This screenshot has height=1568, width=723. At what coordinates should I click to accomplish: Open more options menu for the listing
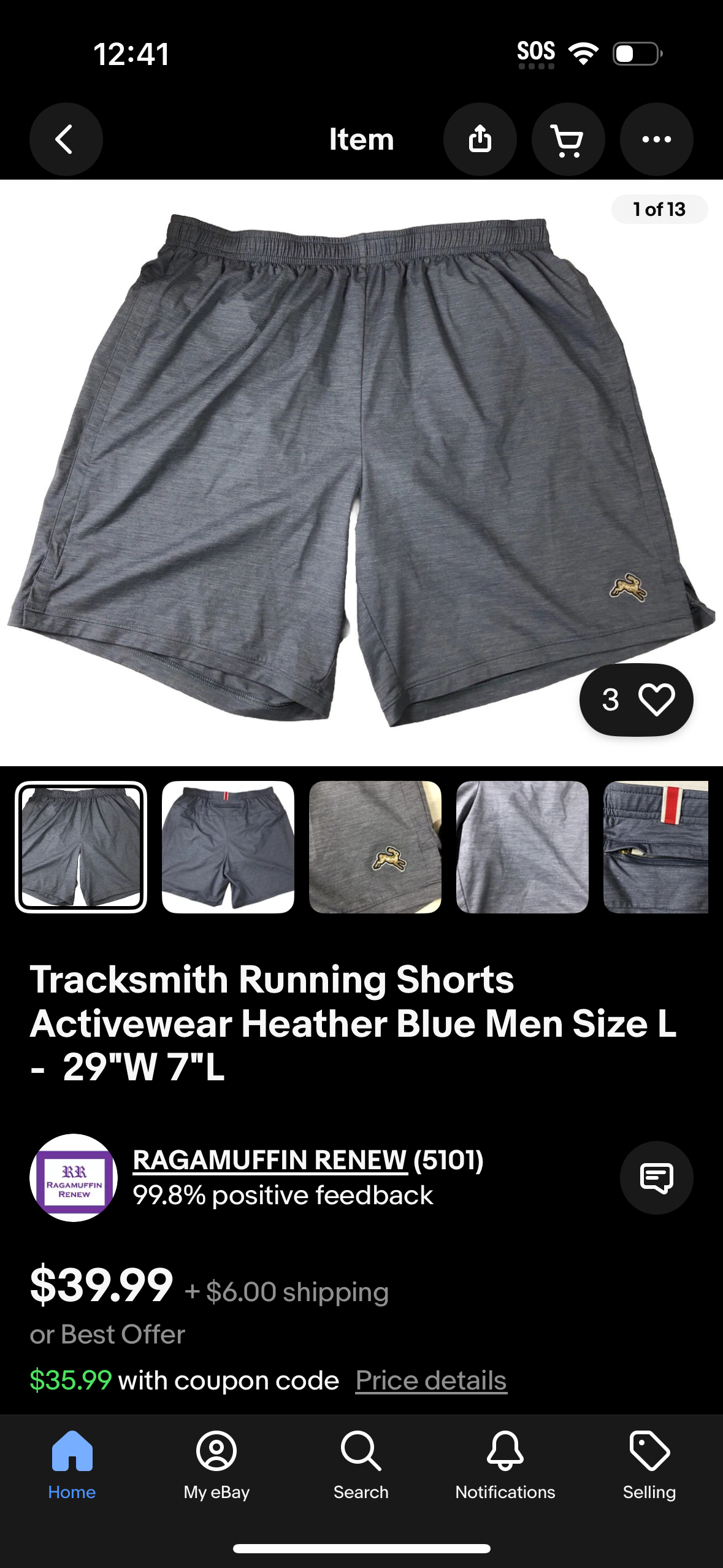[657, 139]
